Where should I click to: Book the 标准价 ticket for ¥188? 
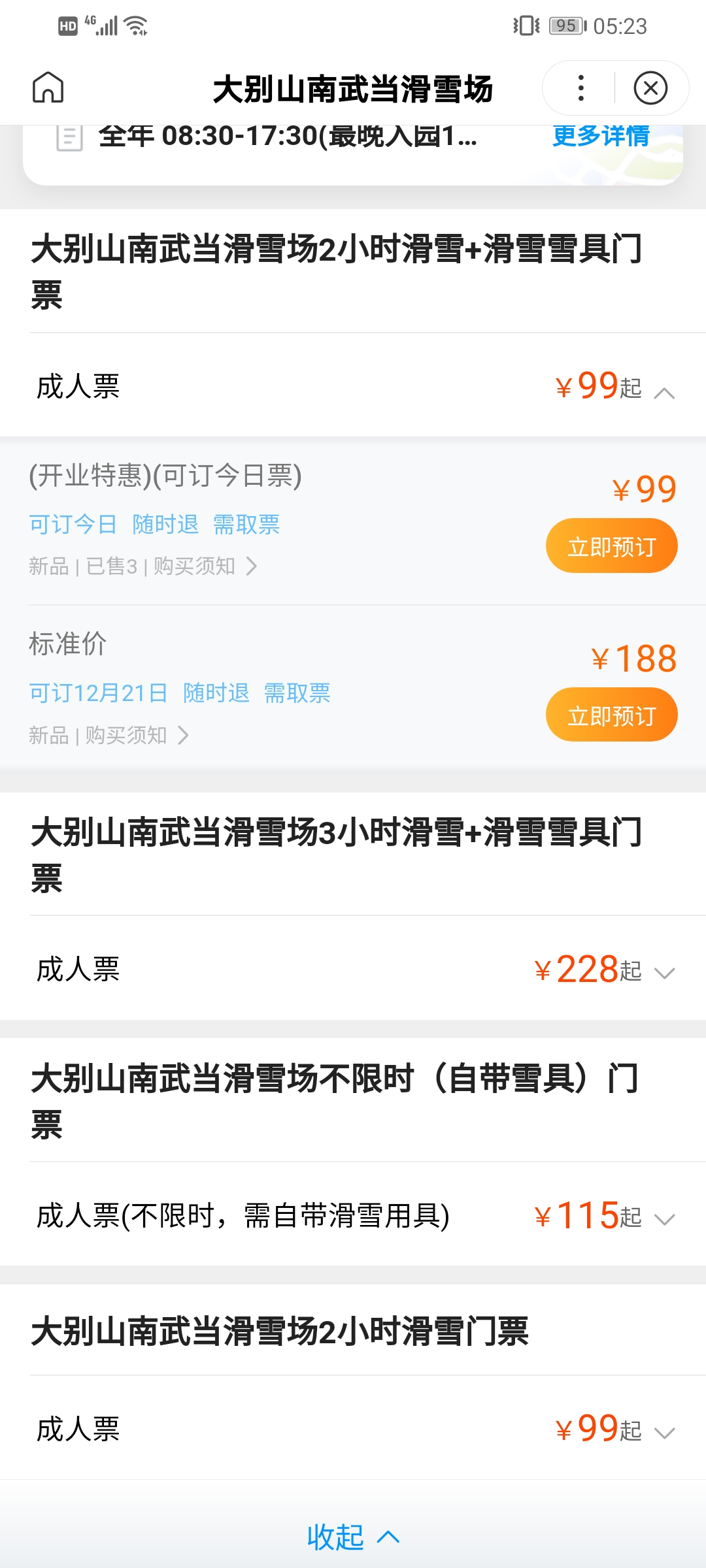(612, 715)
